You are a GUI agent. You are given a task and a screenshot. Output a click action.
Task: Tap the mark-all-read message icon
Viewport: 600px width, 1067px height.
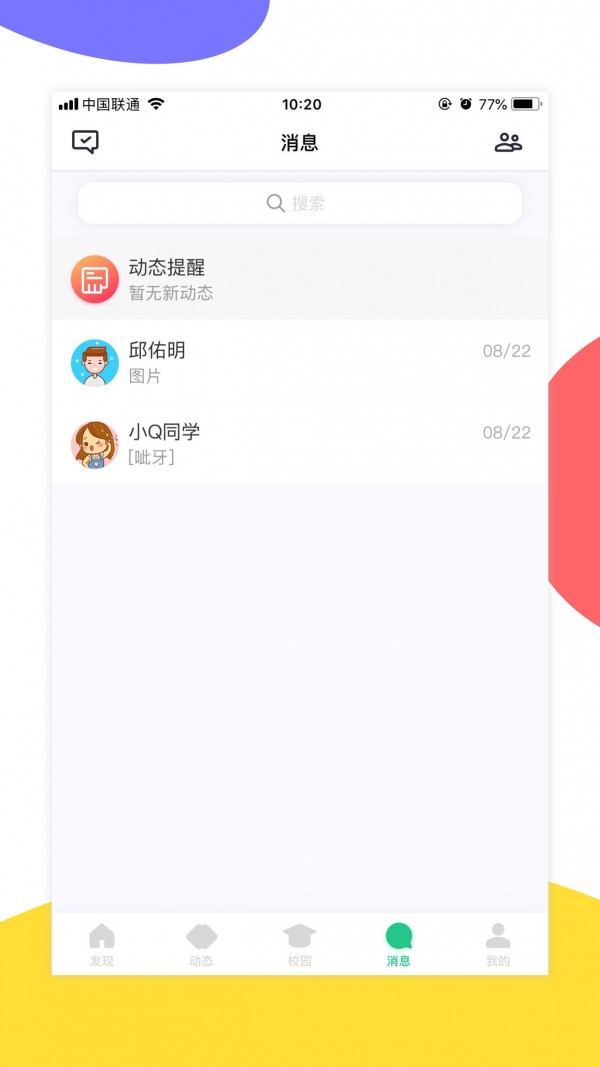[85, 142]
